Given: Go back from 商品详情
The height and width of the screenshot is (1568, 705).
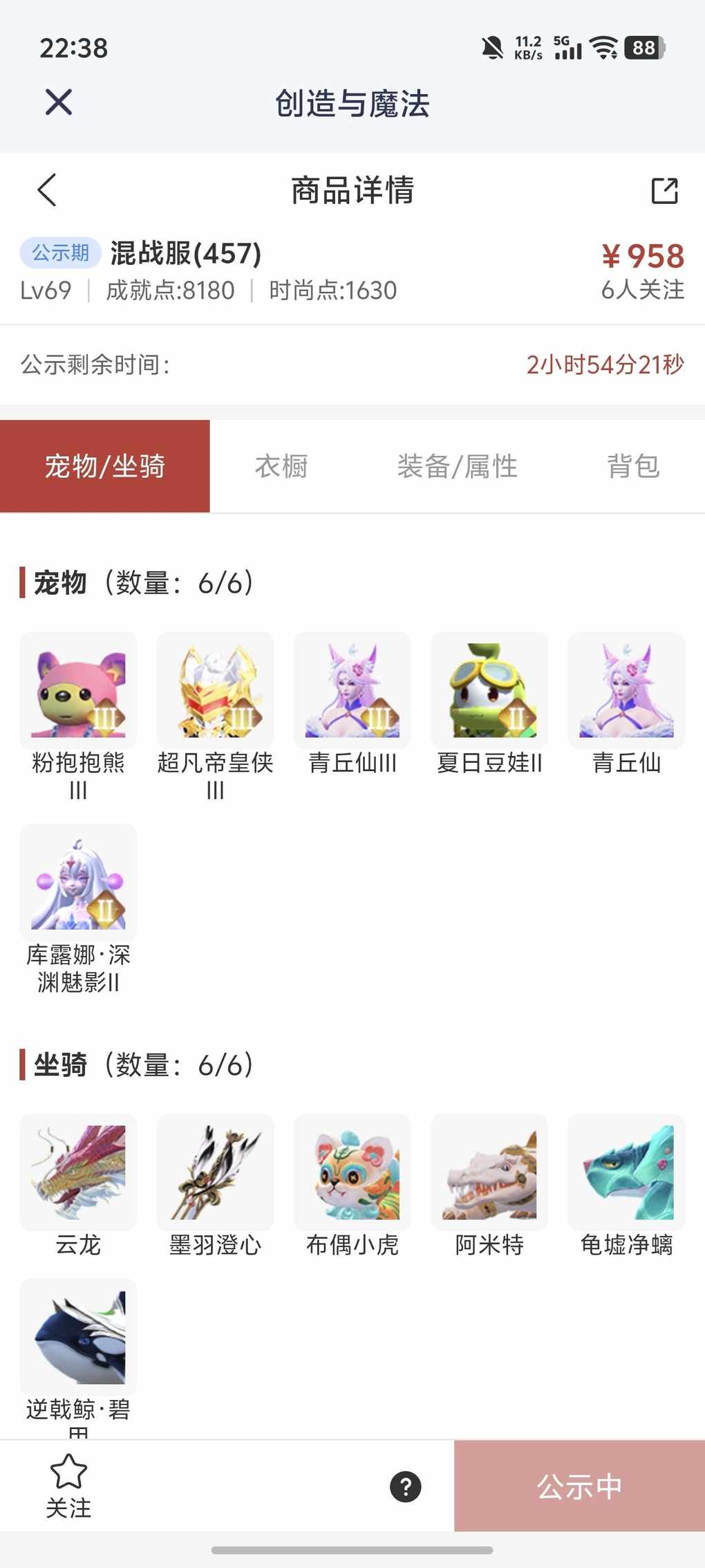Looking at the screenshot, I should point(47,190).
